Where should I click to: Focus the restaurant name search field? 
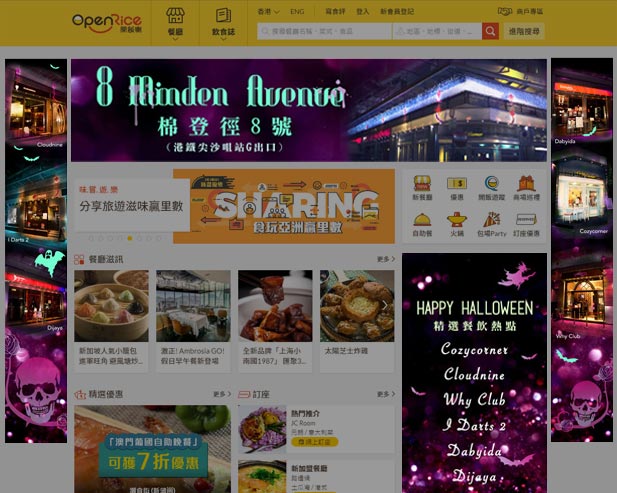(322, 31)
